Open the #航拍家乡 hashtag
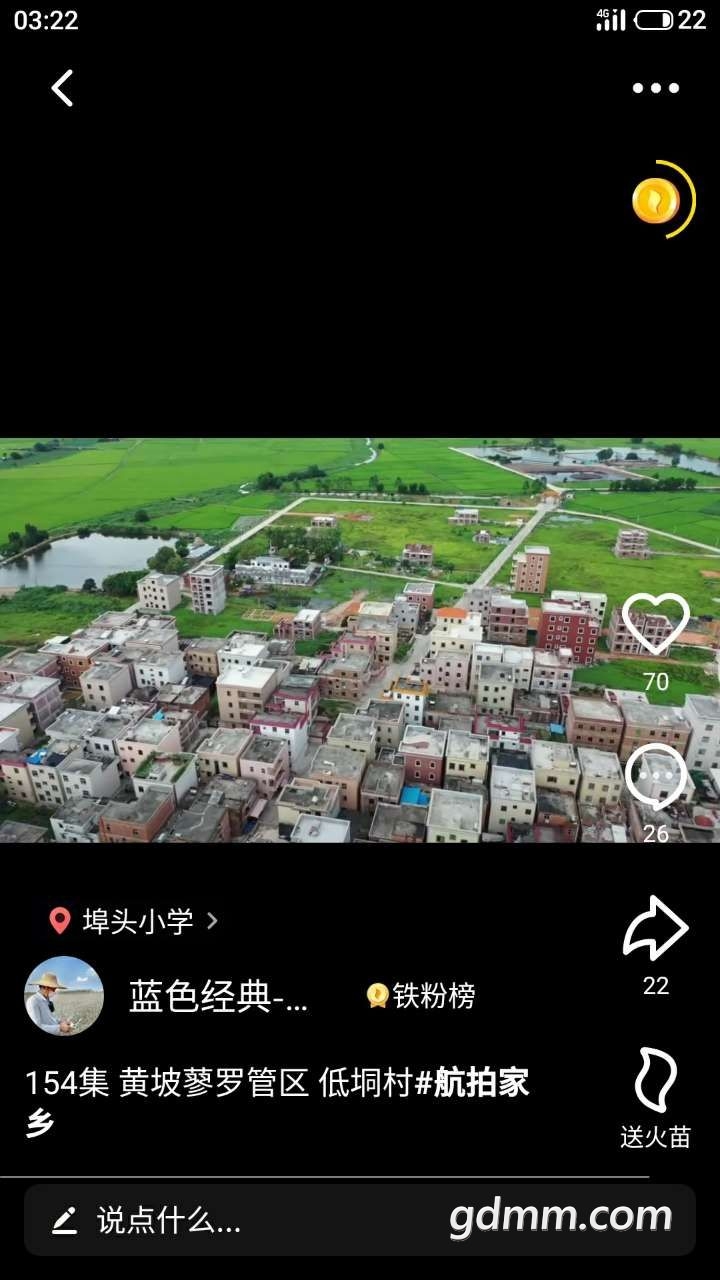 coord(472,1083)
